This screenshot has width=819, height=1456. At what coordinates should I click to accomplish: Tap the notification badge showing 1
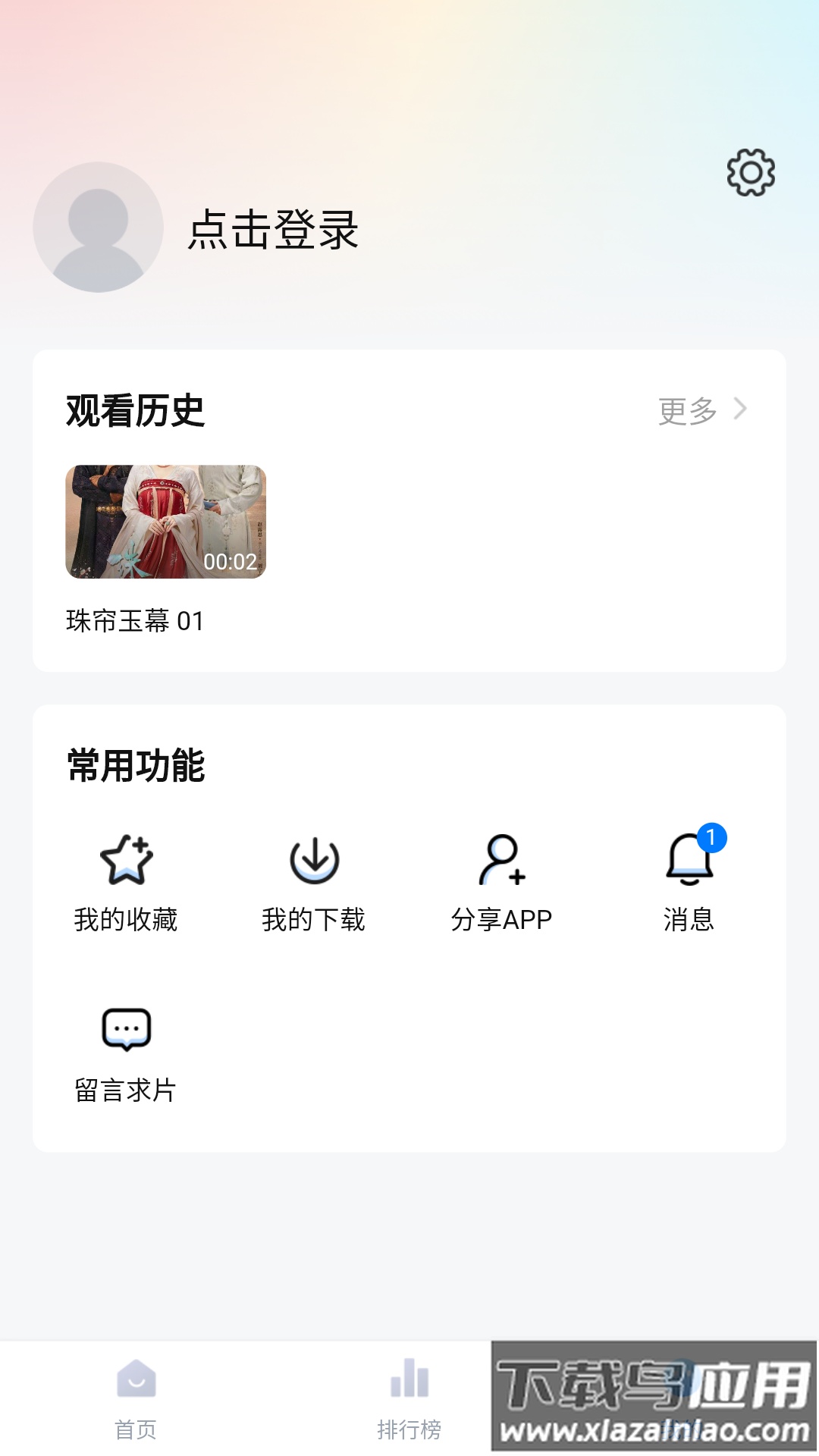point(713,836)
